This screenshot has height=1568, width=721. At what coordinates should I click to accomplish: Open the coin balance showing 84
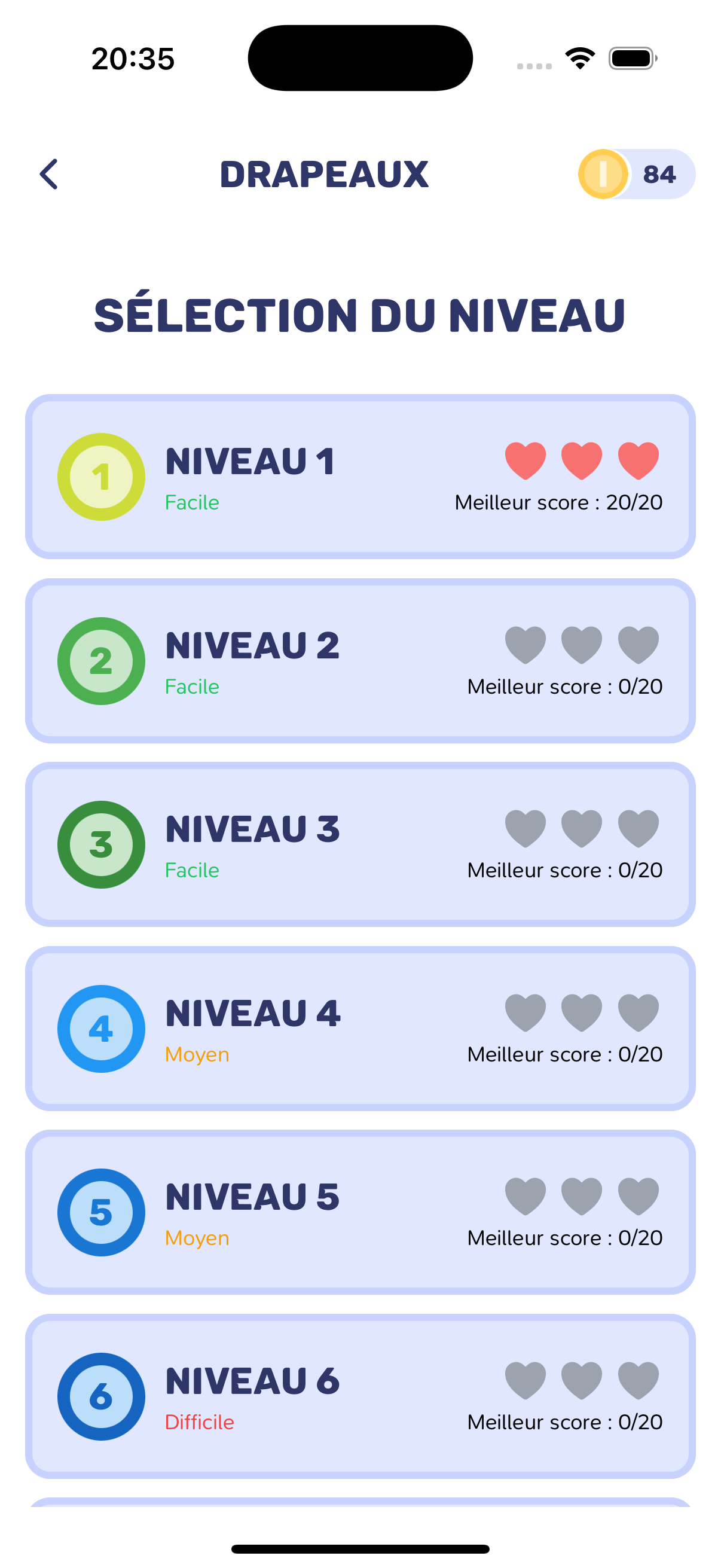pos(636,174)
